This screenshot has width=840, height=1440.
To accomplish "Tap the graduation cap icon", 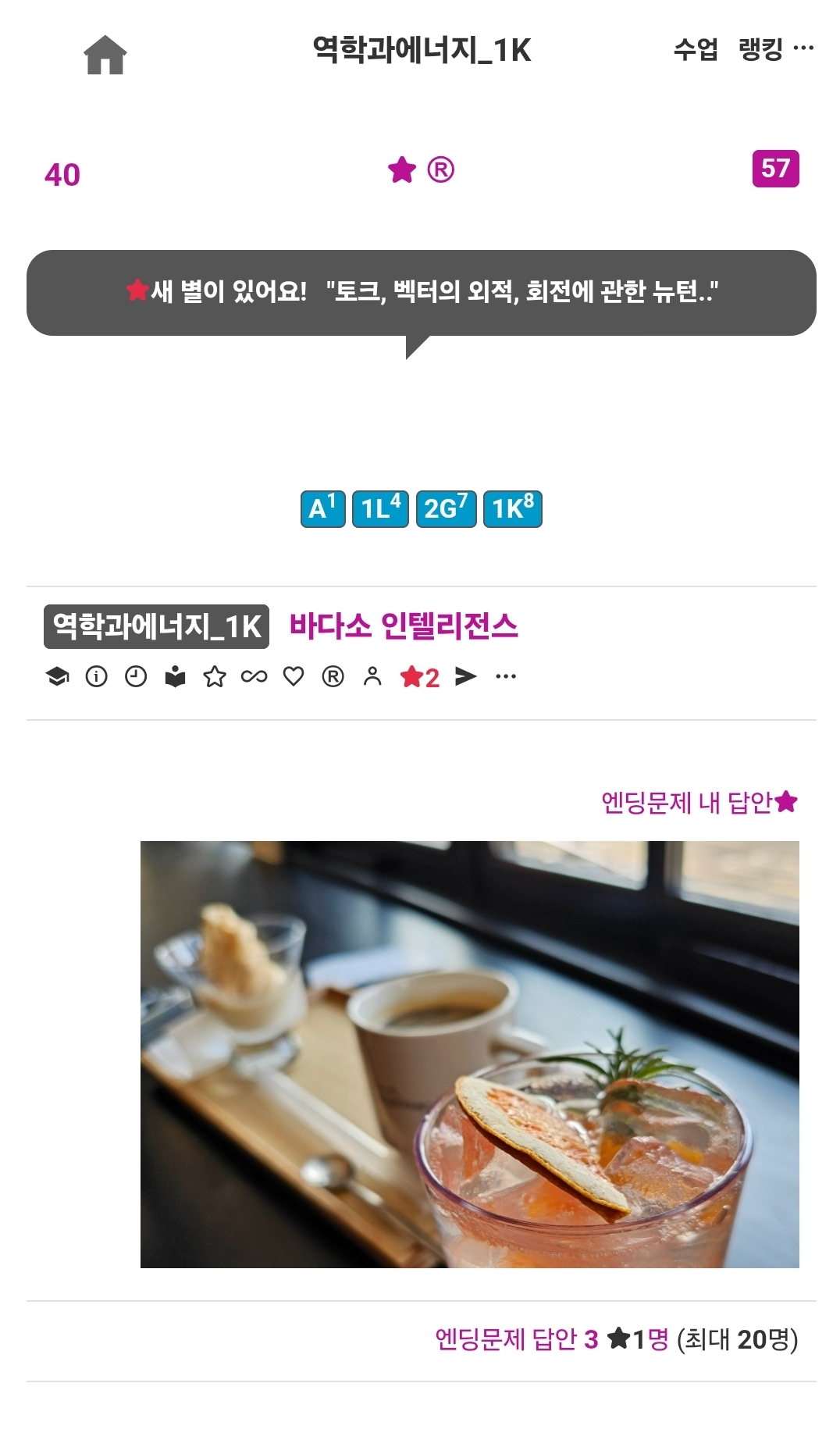I will point(57,676).
